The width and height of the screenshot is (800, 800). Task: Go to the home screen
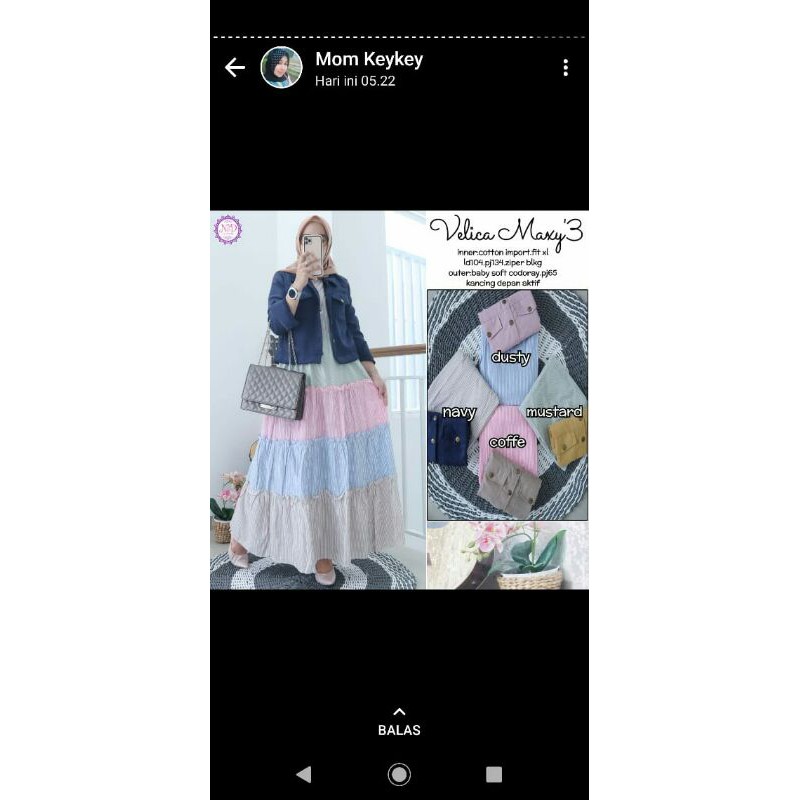(x=399, y=774)
